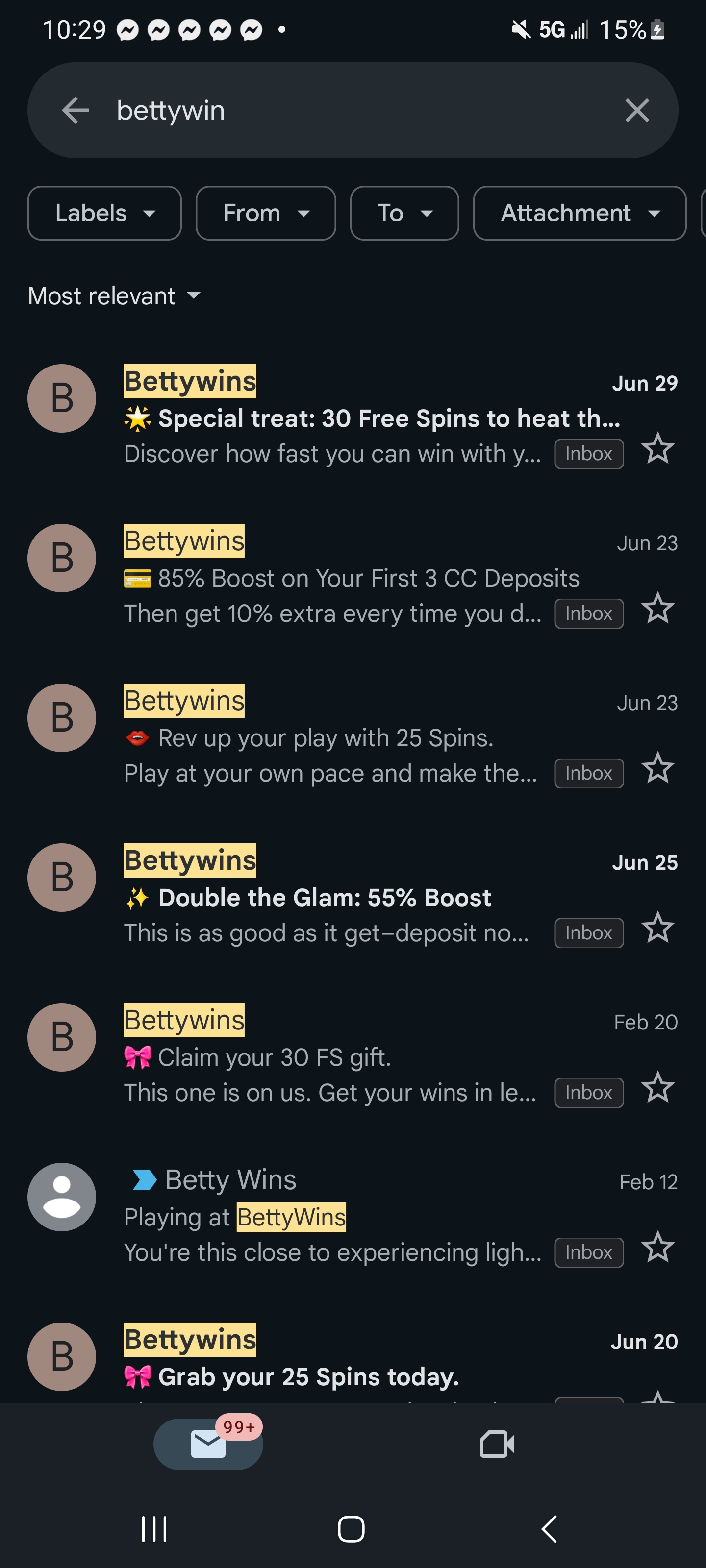Open the recent apps view
706x1568 pixels.
[x=154, y=1528]
